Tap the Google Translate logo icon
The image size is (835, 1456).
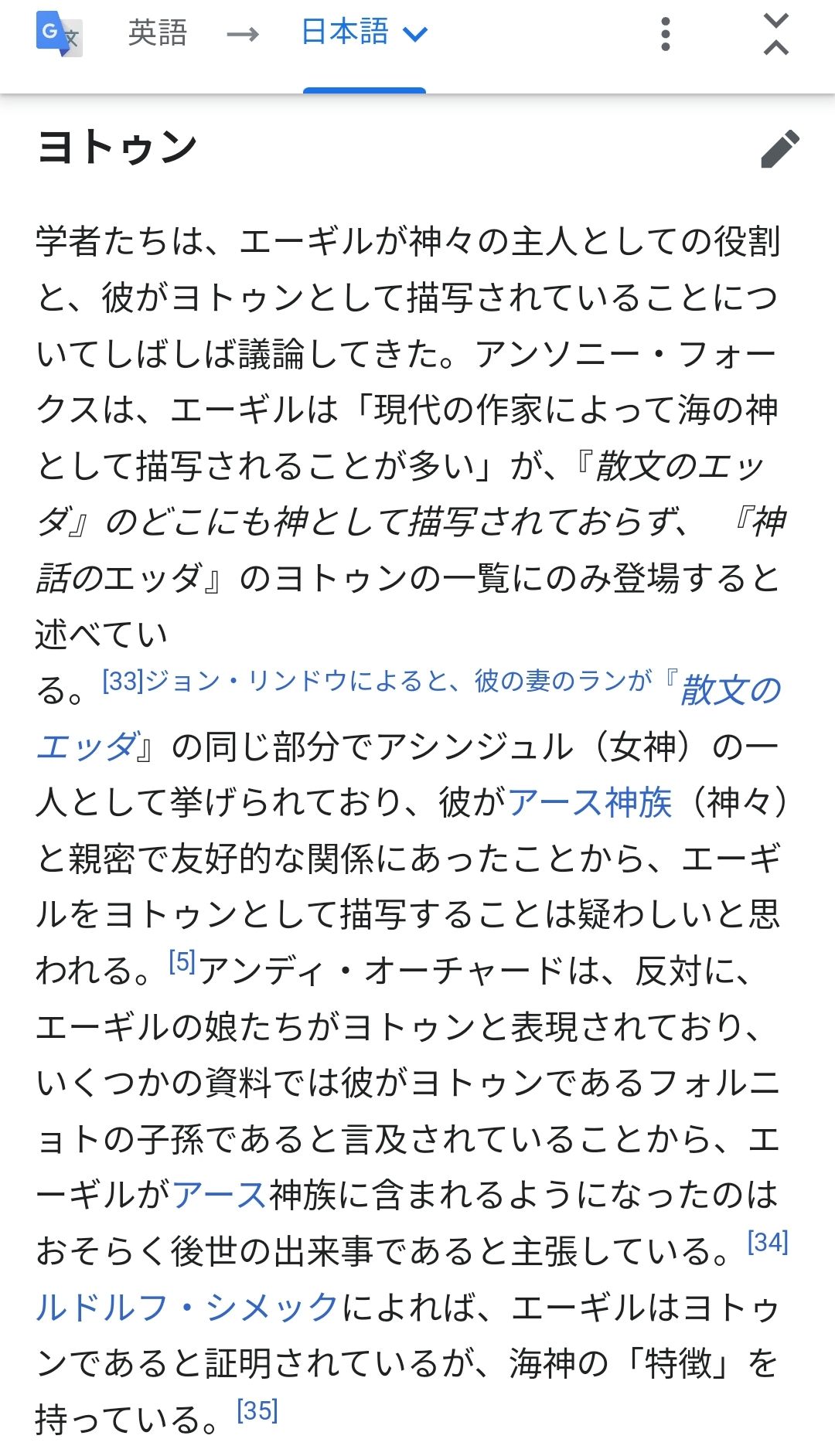(59, 34)
